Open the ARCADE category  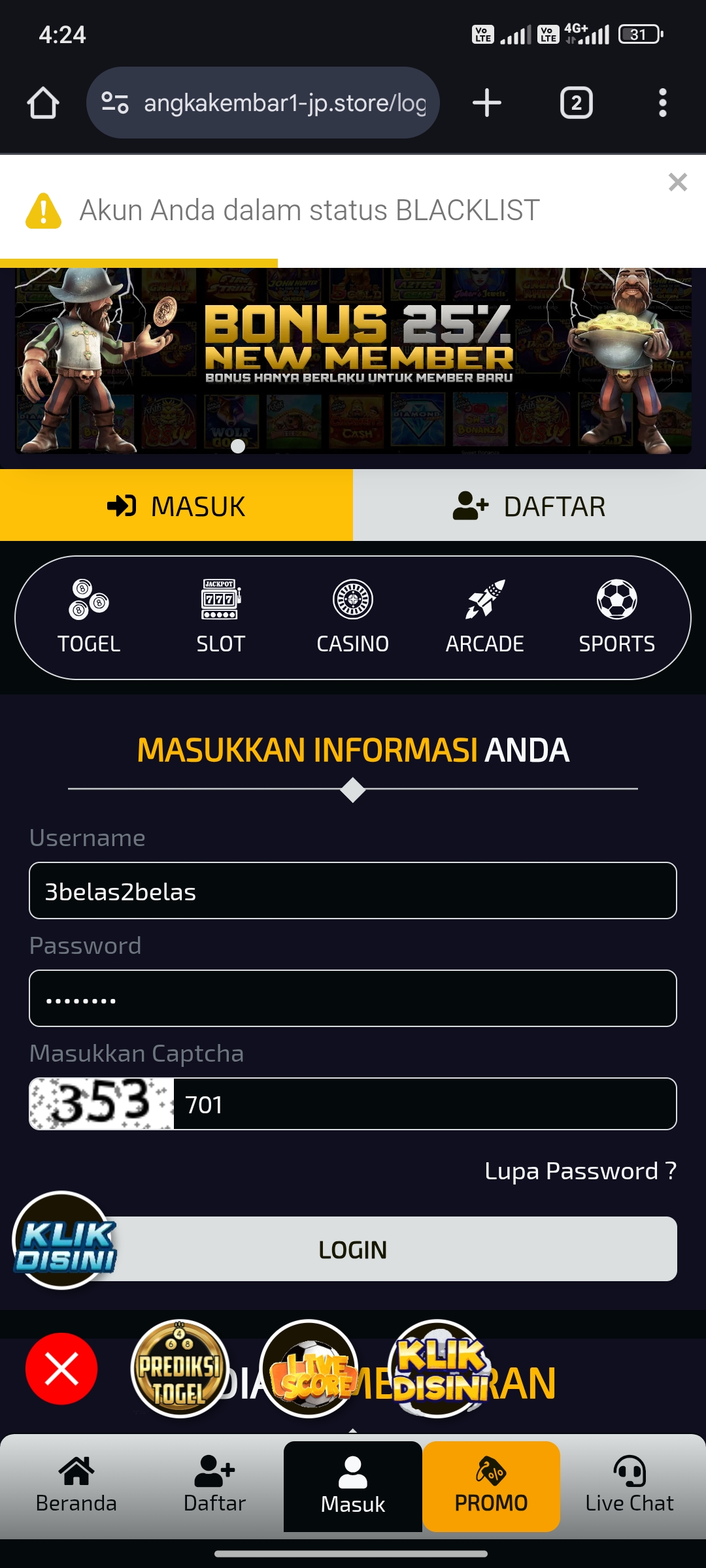[x=484, y=617]
